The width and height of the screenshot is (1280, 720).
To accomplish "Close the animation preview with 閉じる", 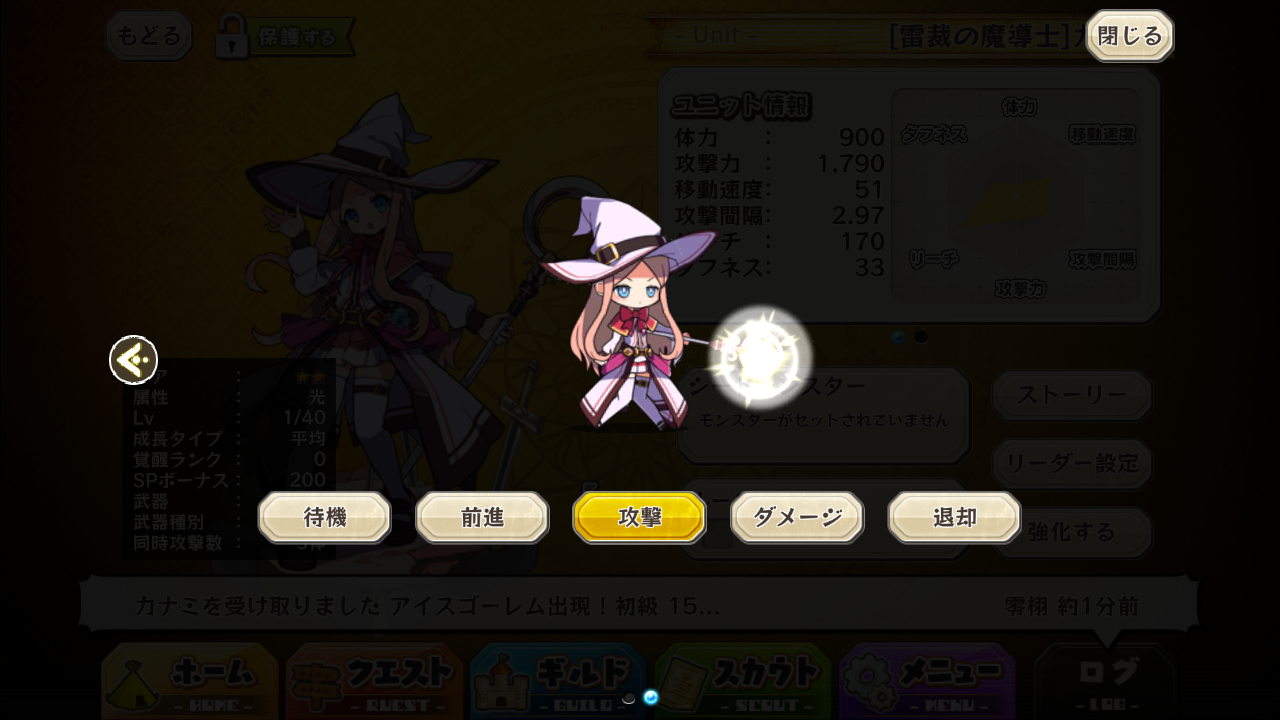I will pyautogui.click(x=1129, y=36).
